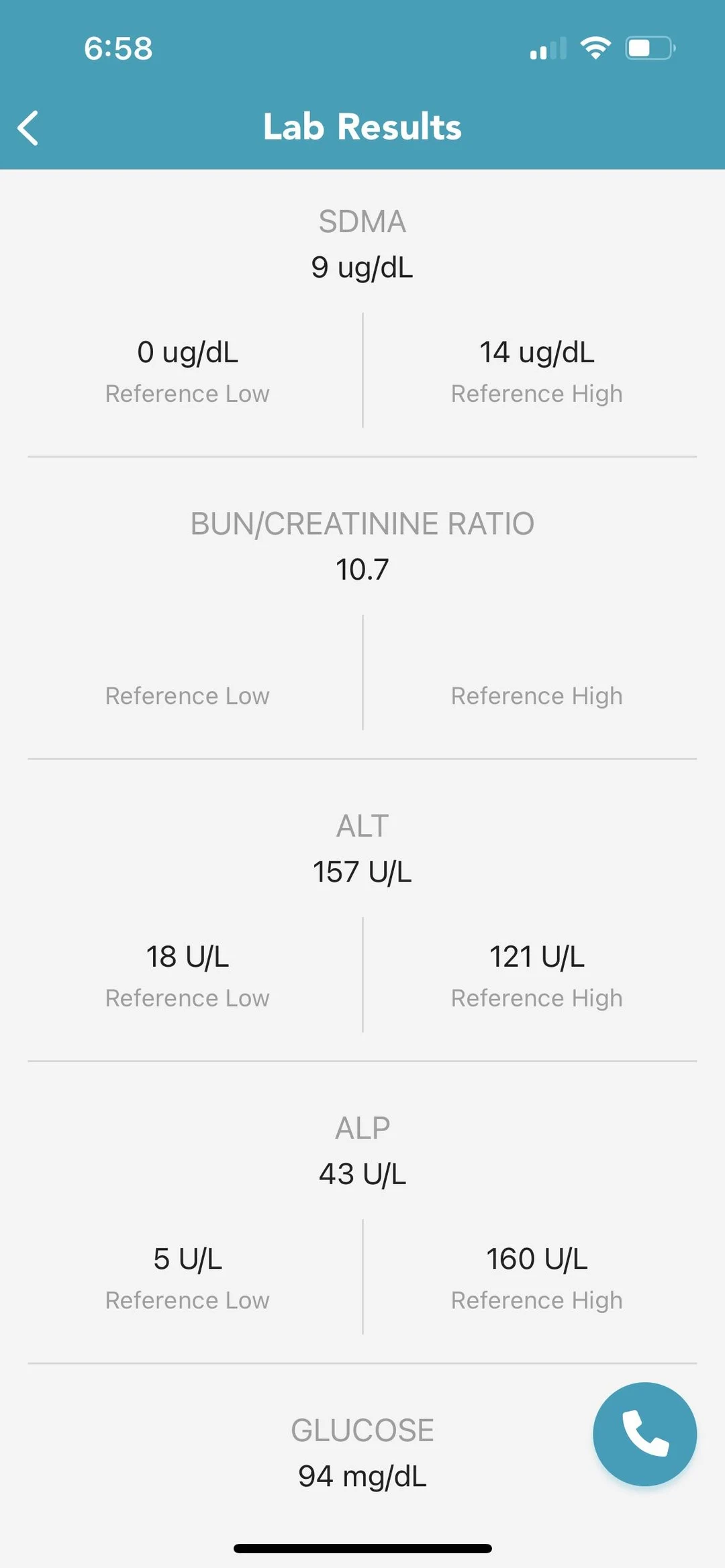This screenshot has width=725, height=1568.
Task: Select the SDMA Reference High value 14 ug/dL
Action: 537,352
